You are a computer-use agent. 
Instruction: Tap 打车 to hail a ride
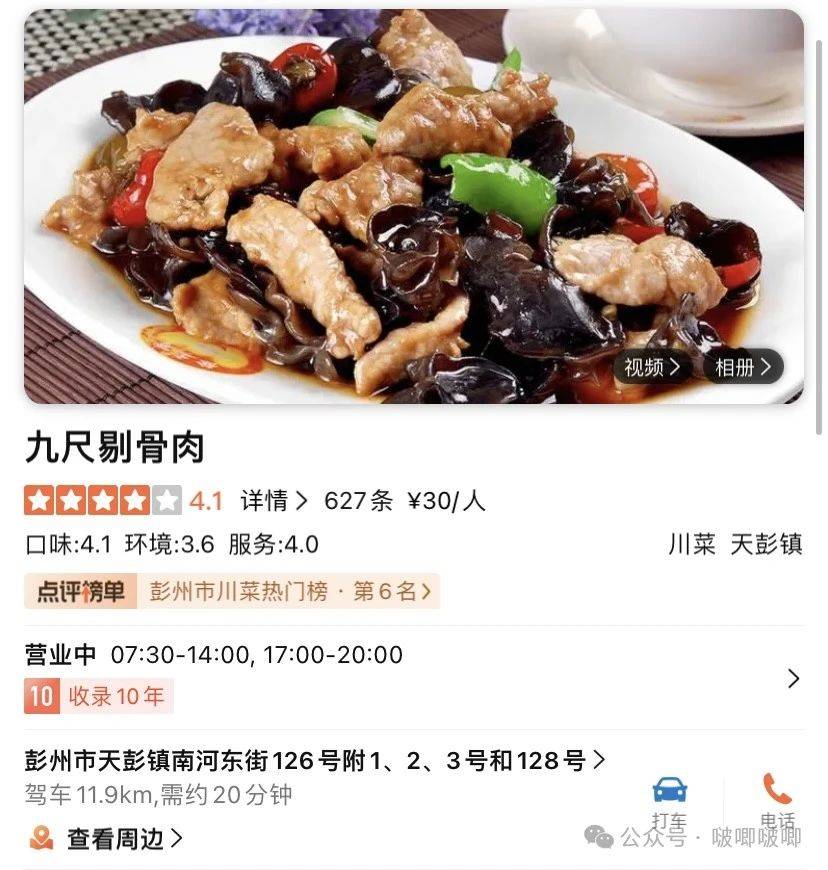pos(670,798)
